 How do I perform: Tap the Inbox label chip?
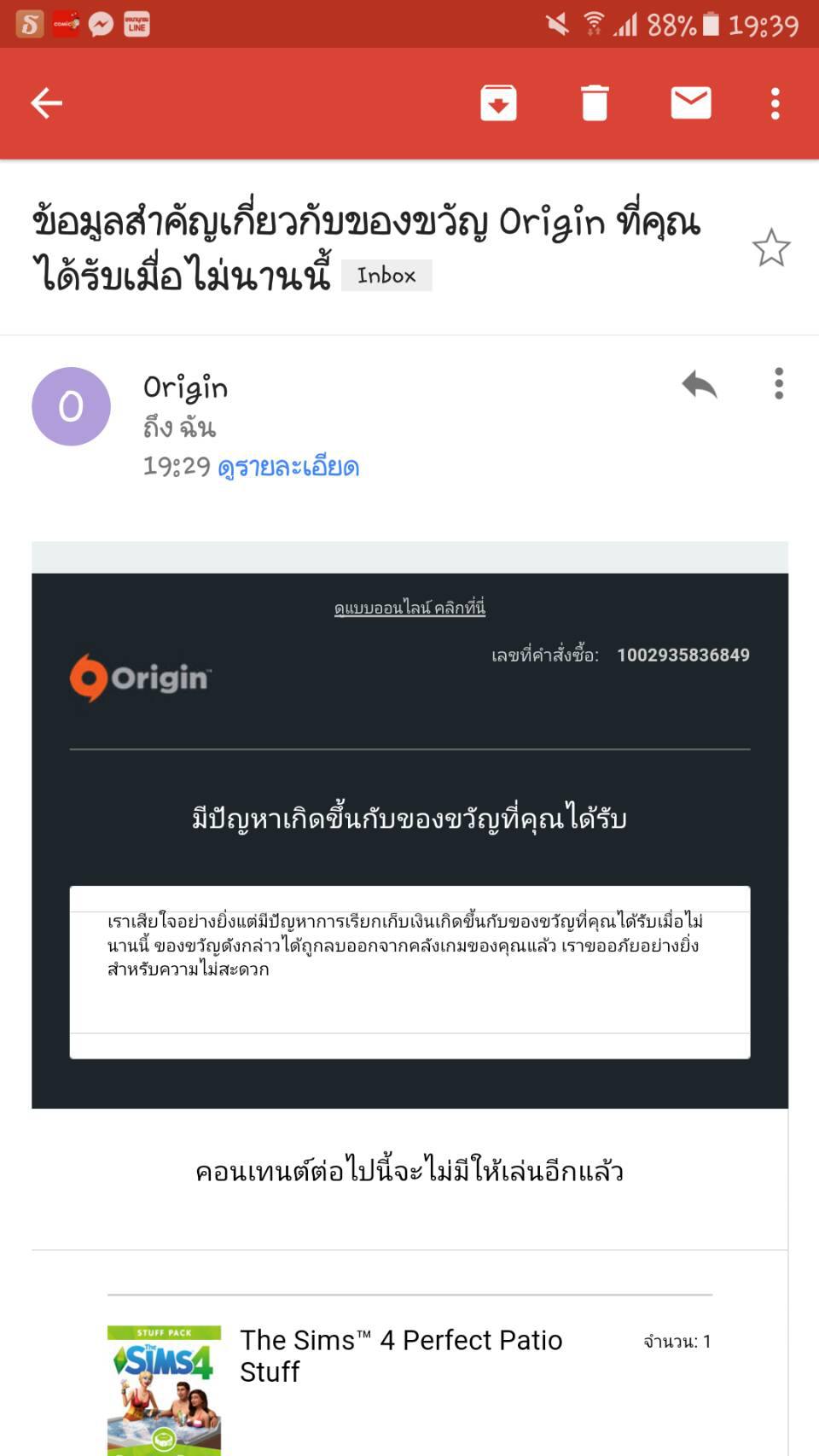[386, 276]
